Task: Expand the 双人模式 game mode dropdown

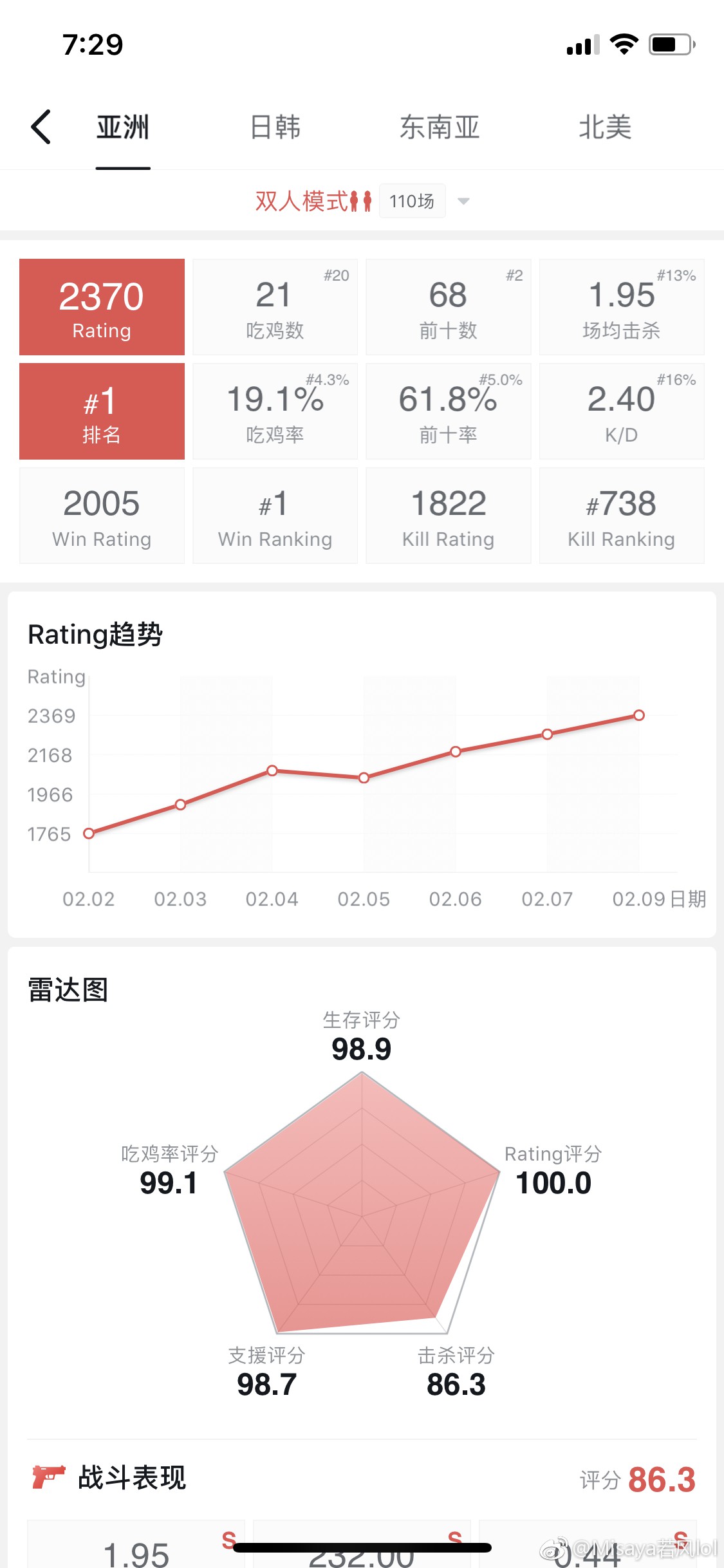Action: (463, 201)
